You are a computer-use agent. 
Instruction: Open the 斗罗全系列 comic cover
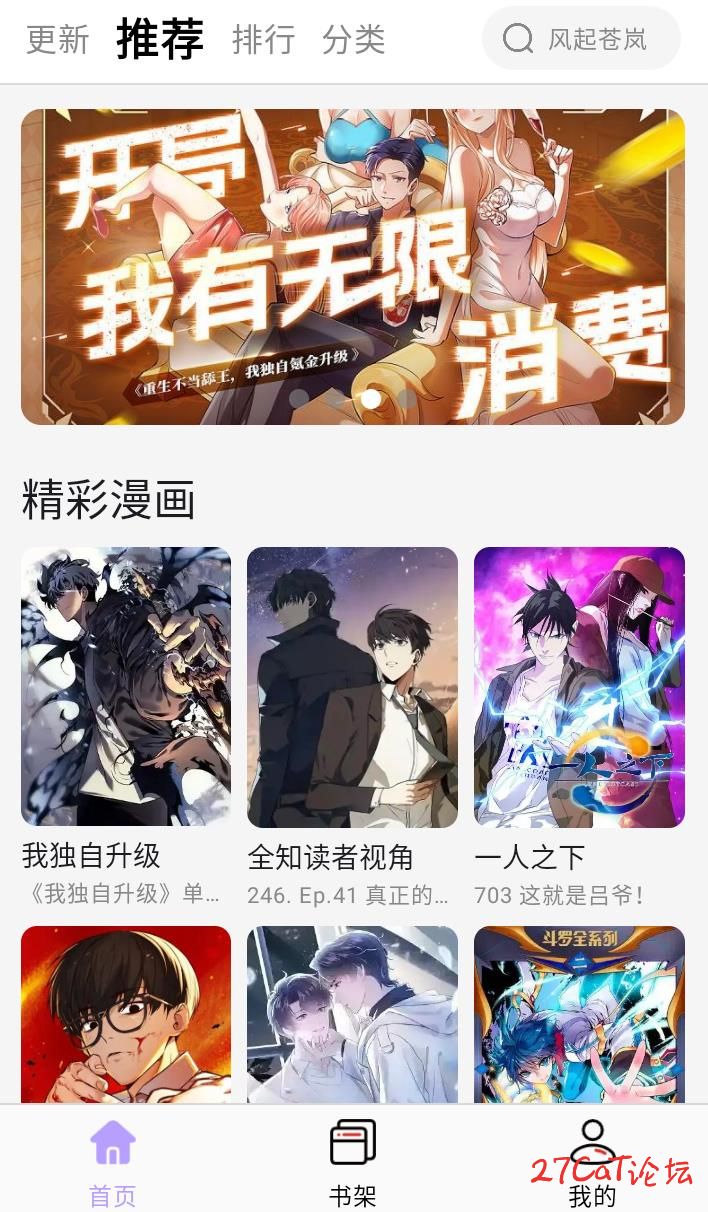tap(579, 1014)
